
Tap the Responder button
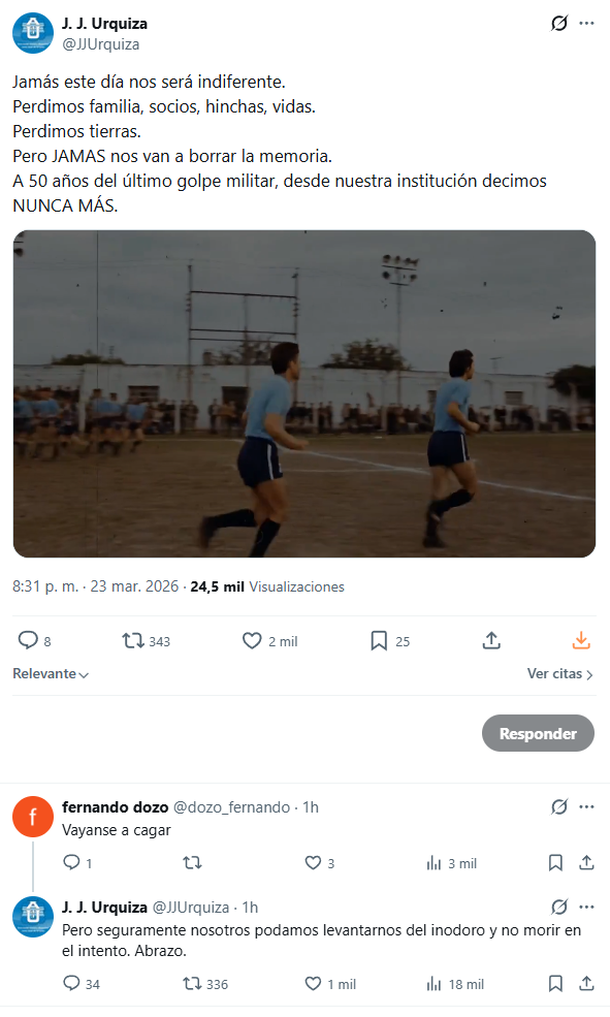click(538, 733)
